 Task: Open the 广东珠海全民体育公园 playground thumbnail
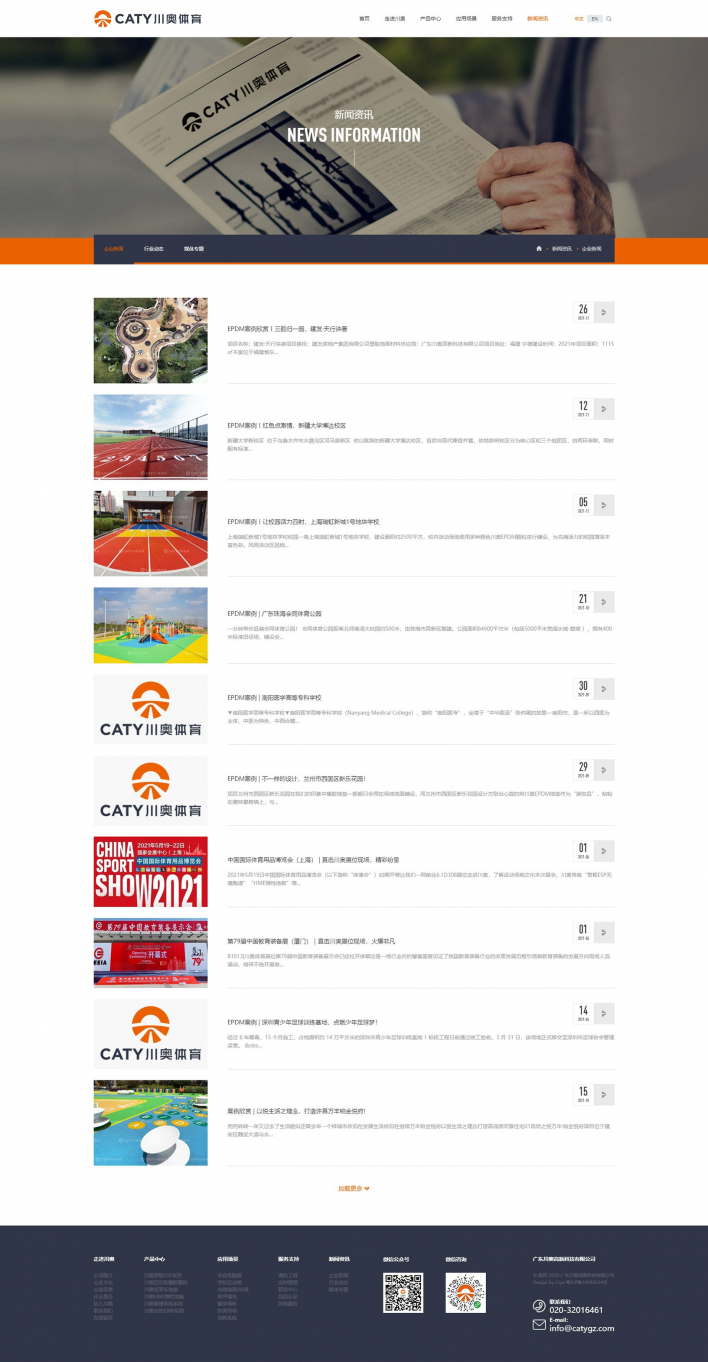[151, 625]
